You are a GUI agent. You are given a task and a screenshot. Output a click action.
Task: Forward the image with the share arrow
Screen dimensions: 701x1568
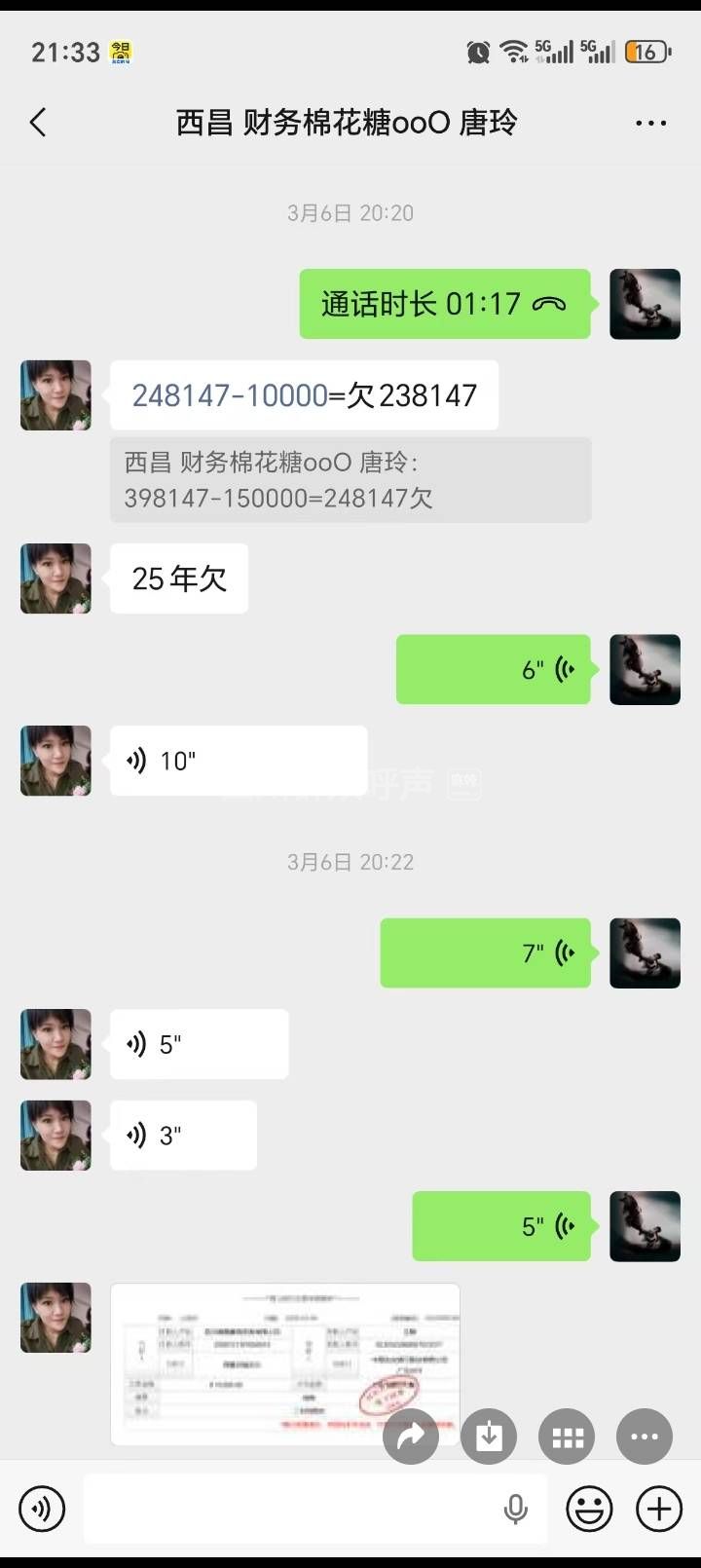[411, 1437]
